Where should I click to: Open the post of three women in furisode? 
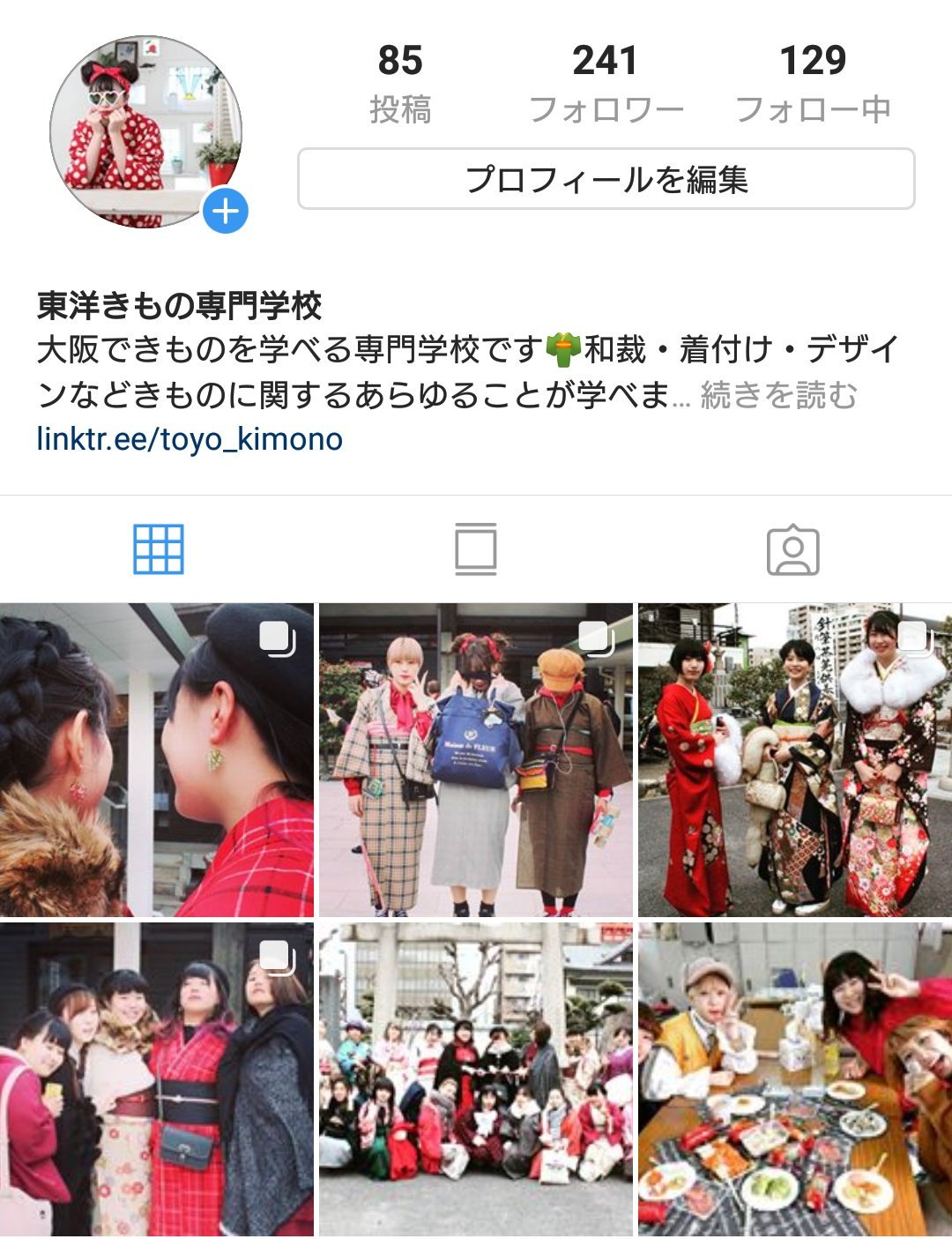click(794, 760)
